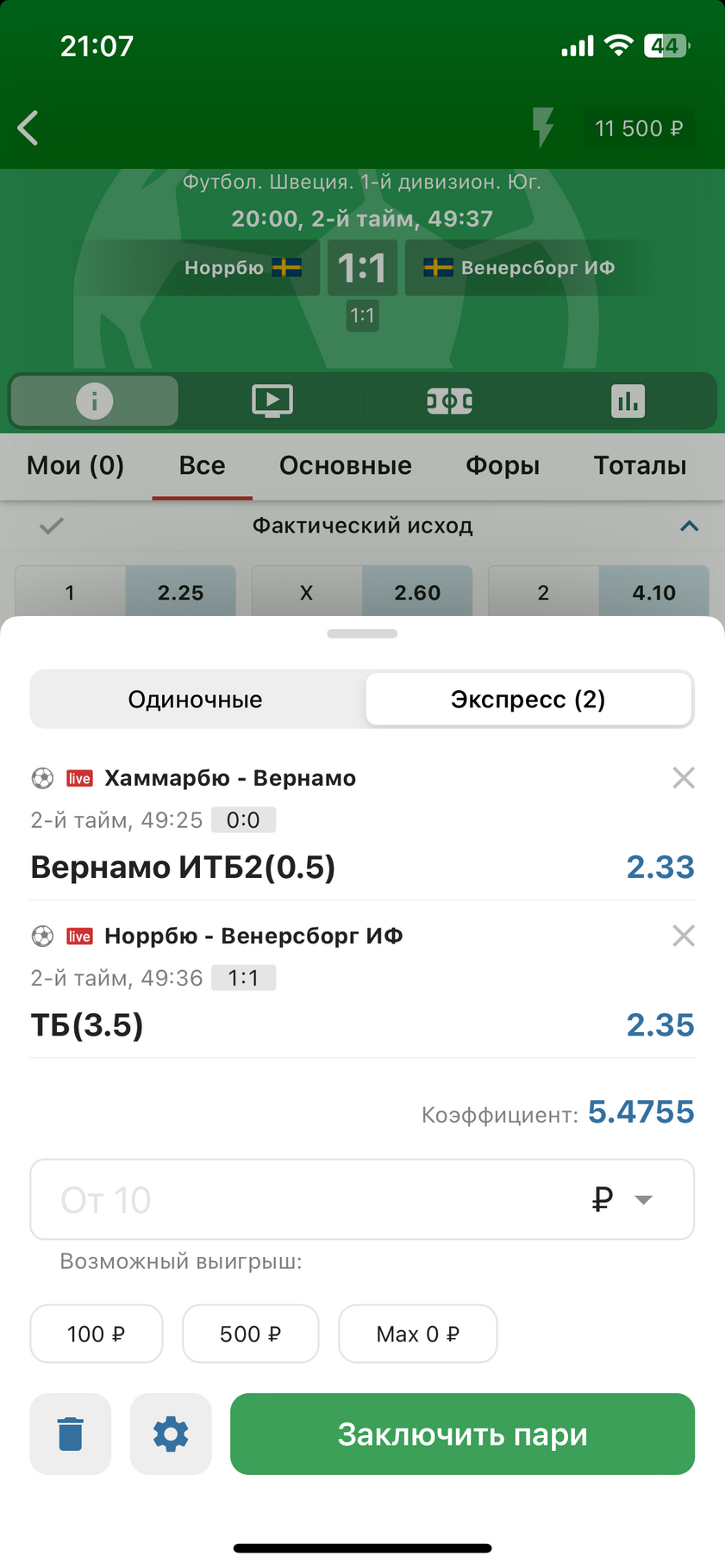The image size is (725, 1568).
Task: Go back using the top-left arrow
Action: [x=28, y=128]
